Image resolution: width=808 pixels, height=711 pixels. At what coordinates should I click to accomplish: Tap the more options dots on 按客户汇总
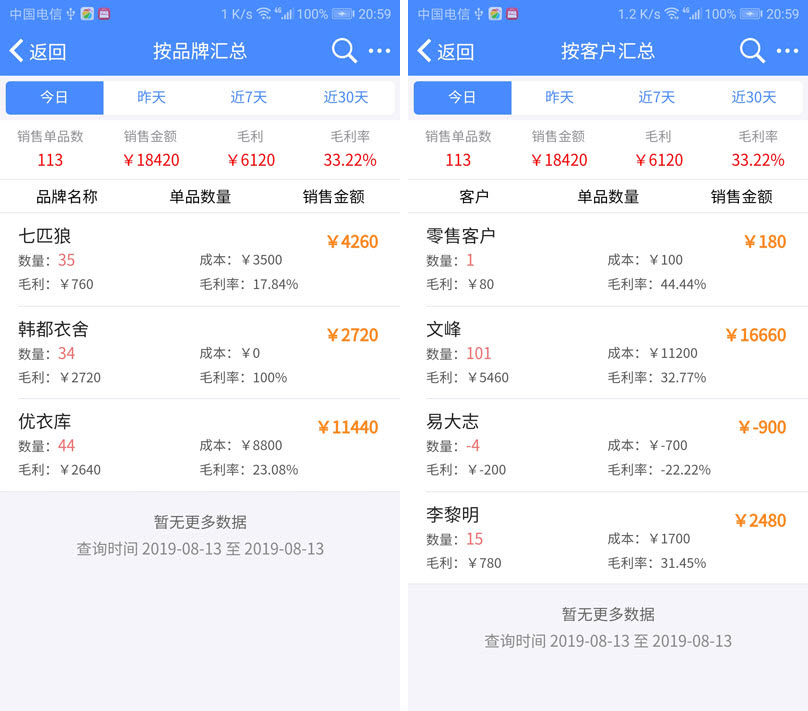788,51
